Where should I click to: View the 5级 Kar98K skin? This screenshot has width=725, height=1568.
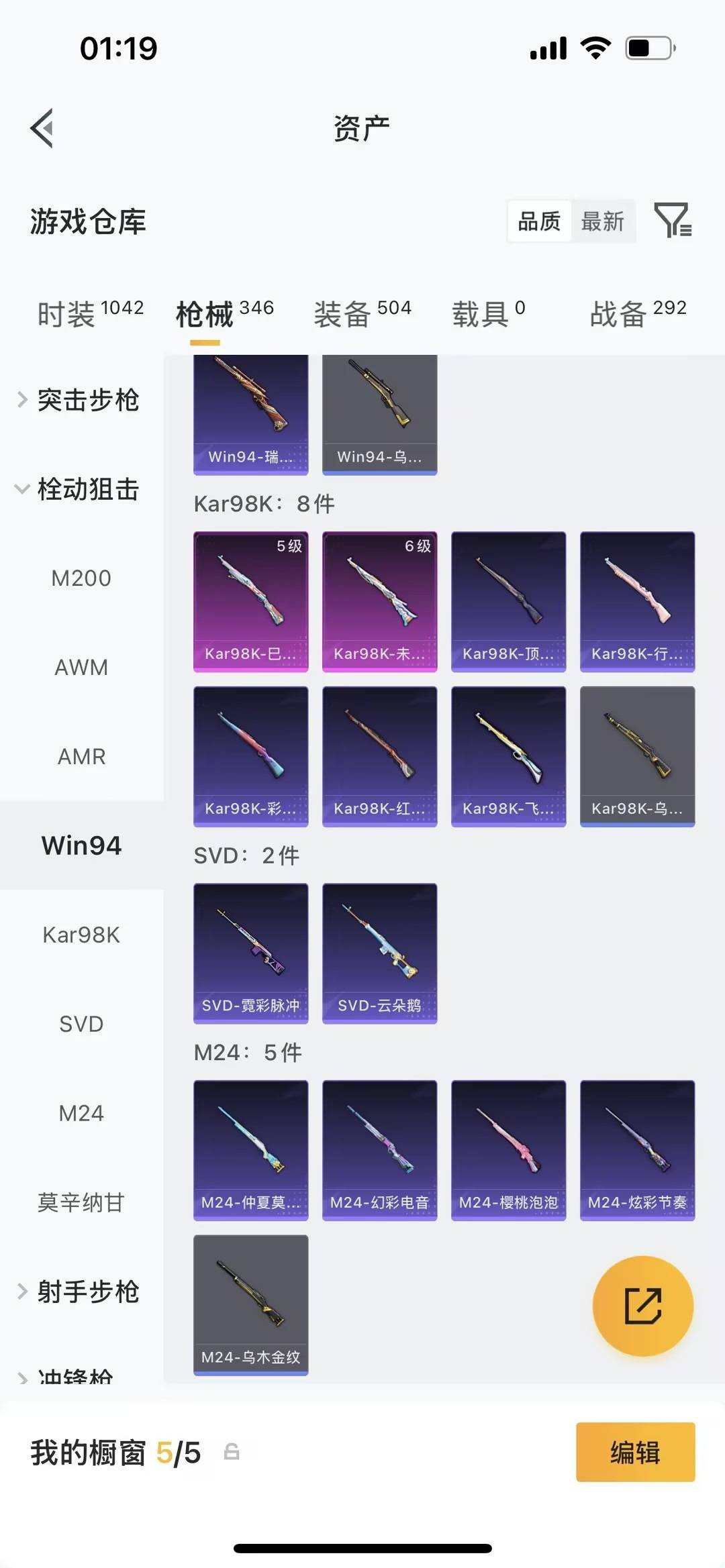(250, 599)
